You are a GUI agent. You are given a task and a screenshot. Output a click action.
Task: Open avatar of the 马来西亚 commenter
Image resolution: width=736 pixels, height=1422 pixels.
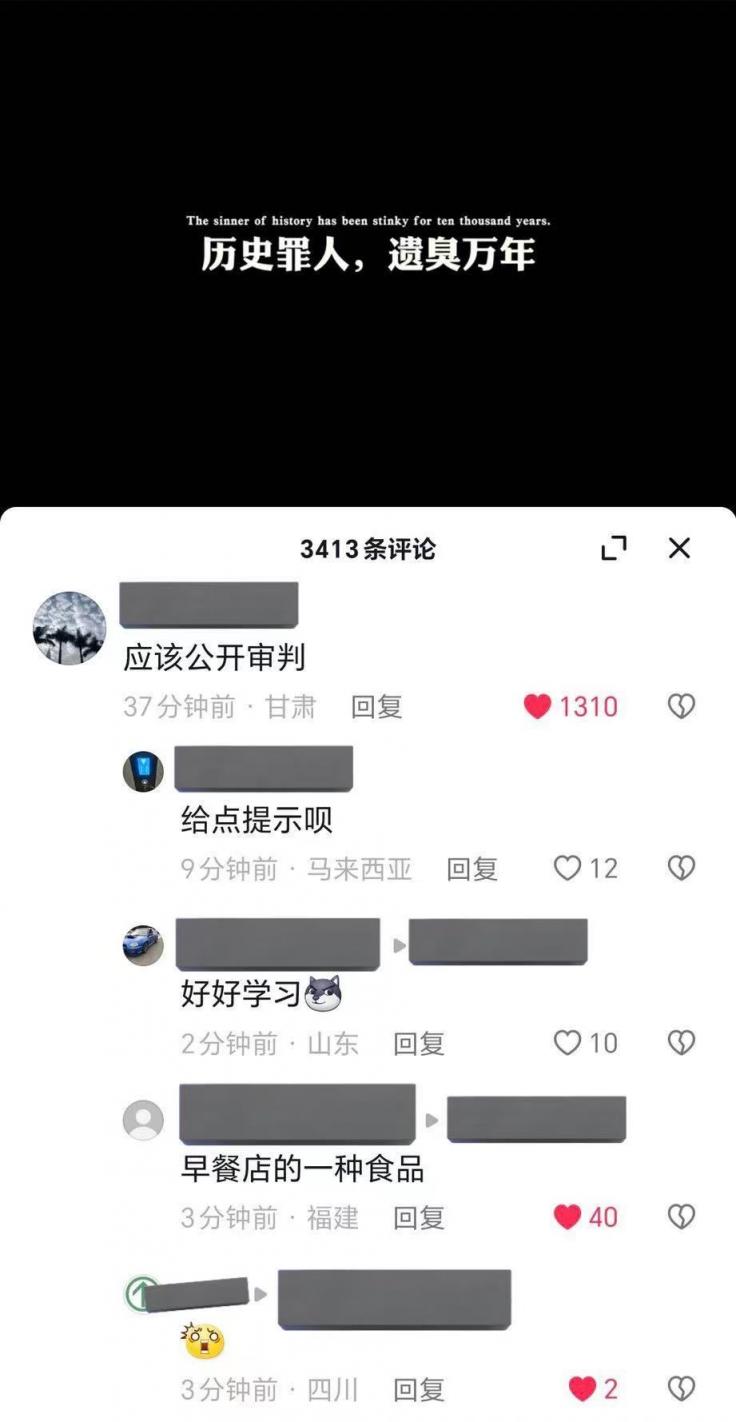coord(143,772)
